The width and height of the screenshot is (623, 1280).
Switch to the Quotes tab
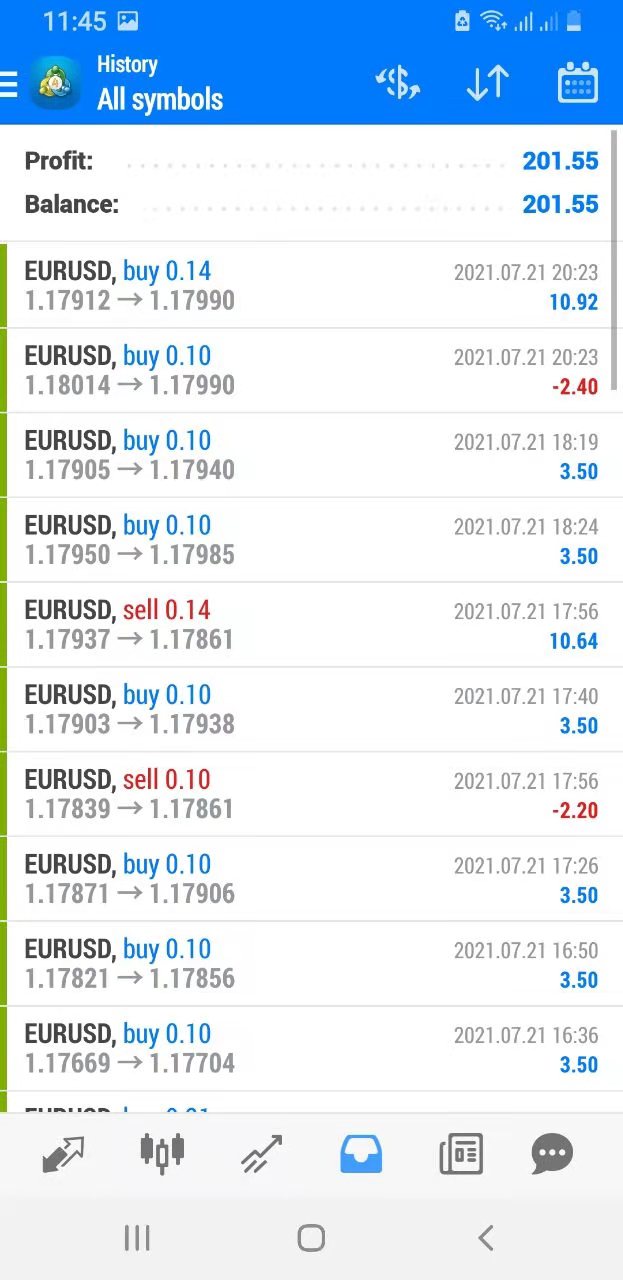tap(63, 1154)
